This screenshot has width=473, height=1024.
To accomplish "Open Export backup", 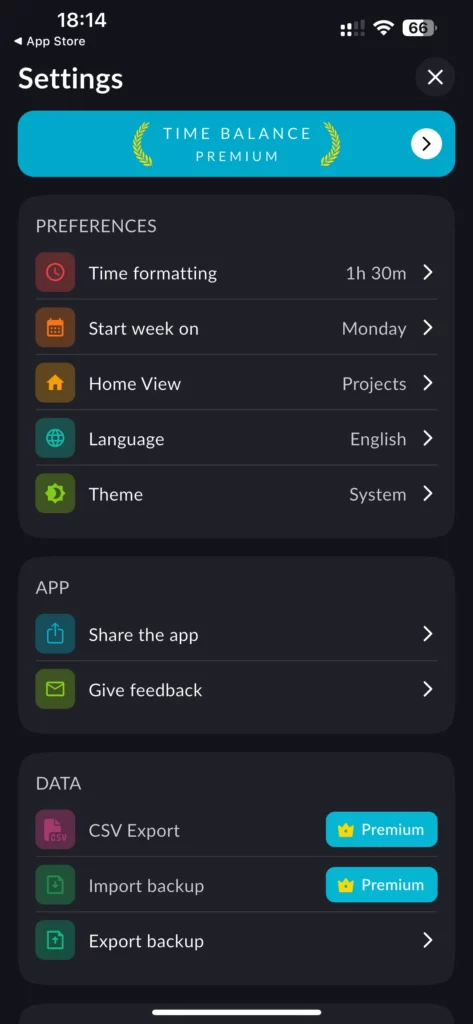I will point(236,940).
